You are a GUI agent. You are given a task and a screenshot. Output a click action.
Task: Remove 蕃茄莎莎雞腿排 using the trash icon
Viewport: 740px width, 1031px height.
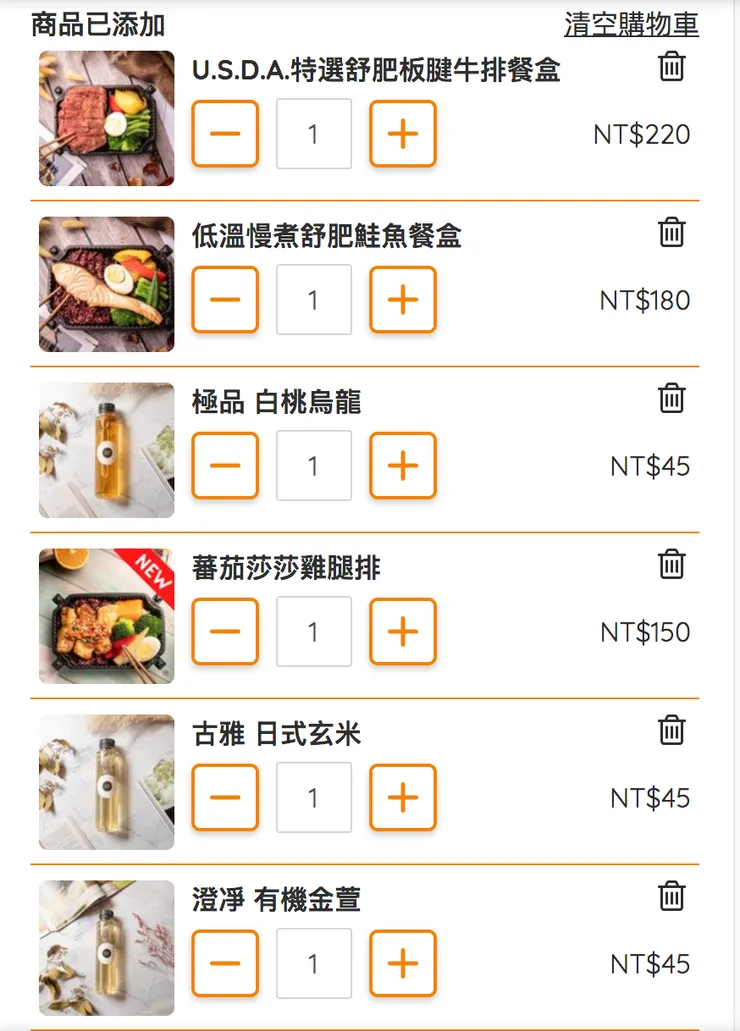click(672, 565)
